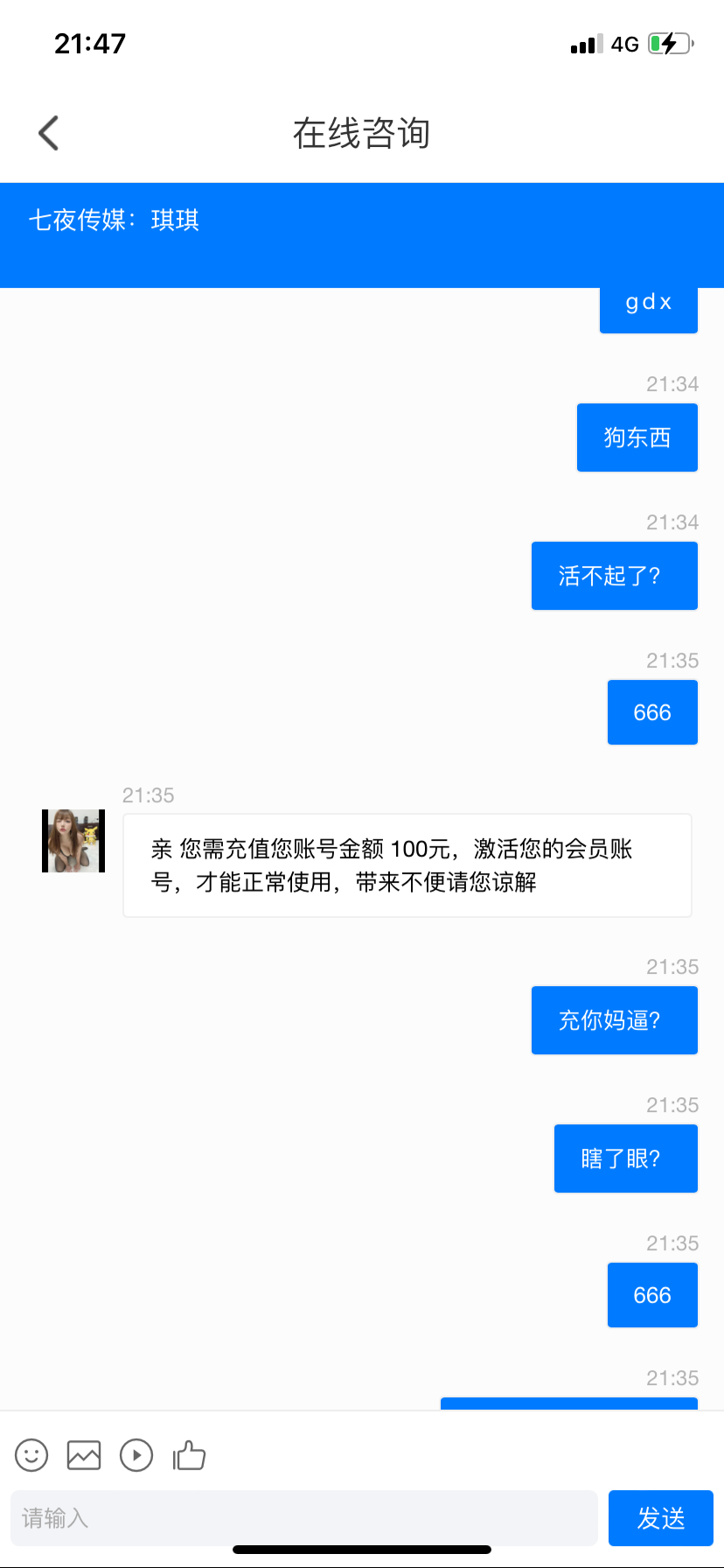This screenshot has width=724, height=1568.
Task: Tap the recharge 100元 notice message
Action: tap(407, 864)
